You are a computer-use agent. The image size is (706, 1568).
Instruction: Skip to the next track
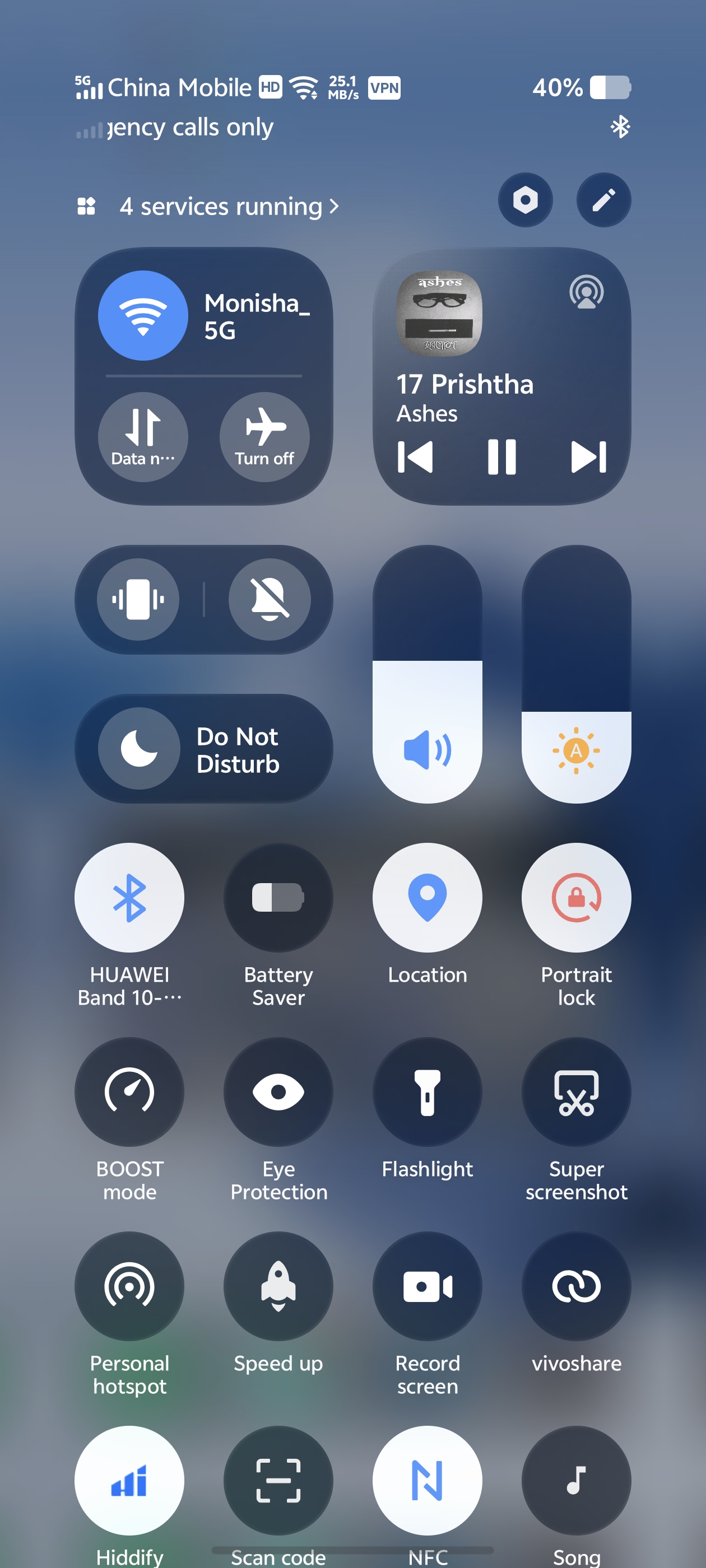(x=588, y=456)
